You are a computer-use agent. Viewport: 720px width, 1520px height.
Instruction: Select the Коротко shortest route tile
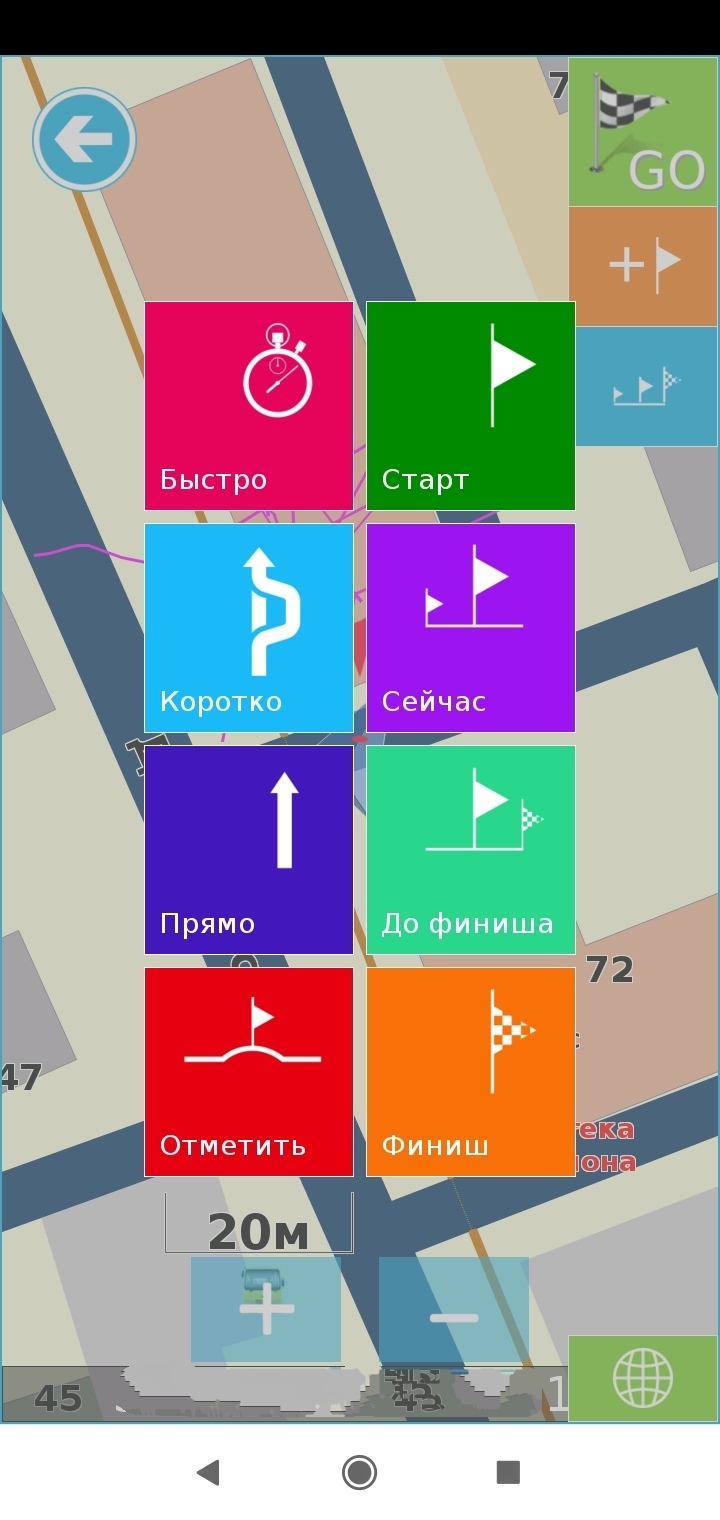[249, 627]
